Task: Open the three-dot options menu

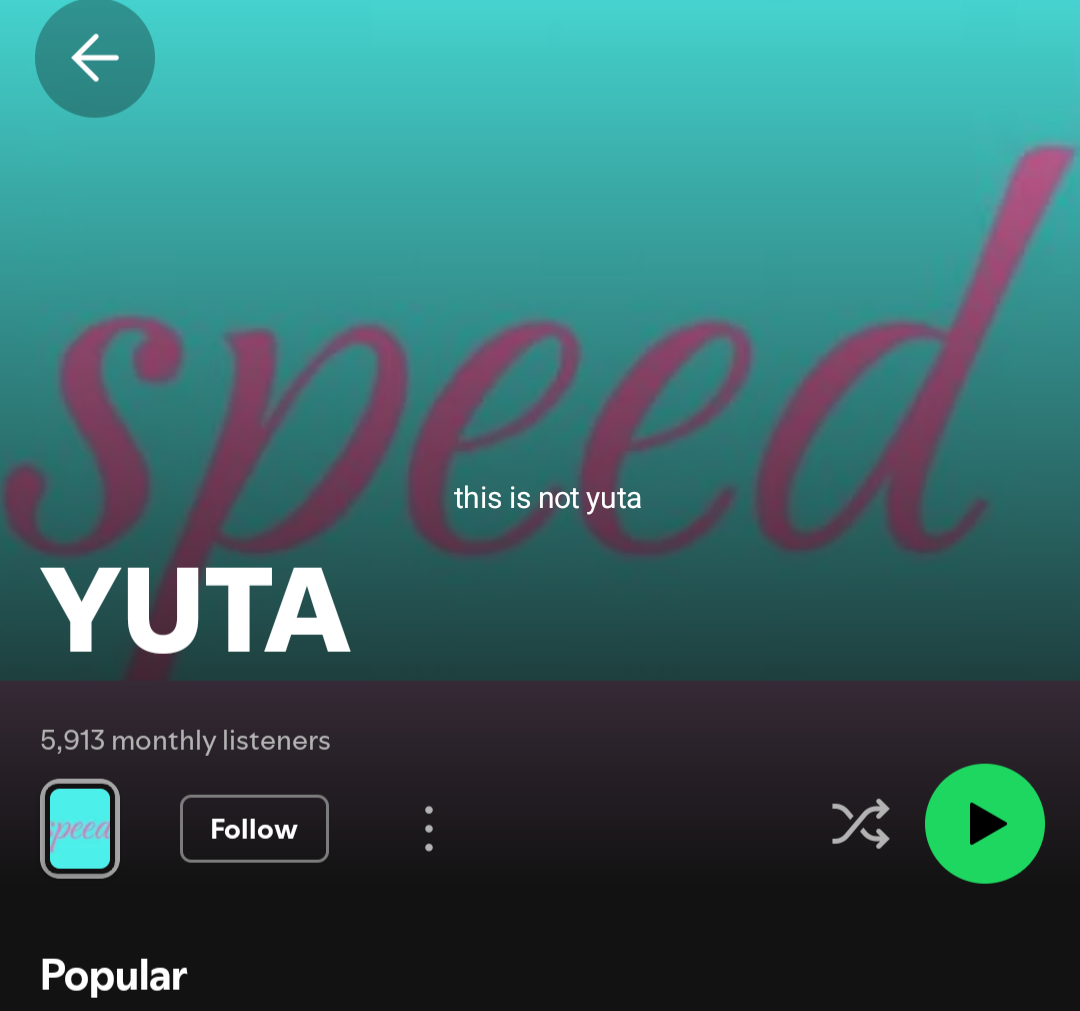Action: pos(429,828)
